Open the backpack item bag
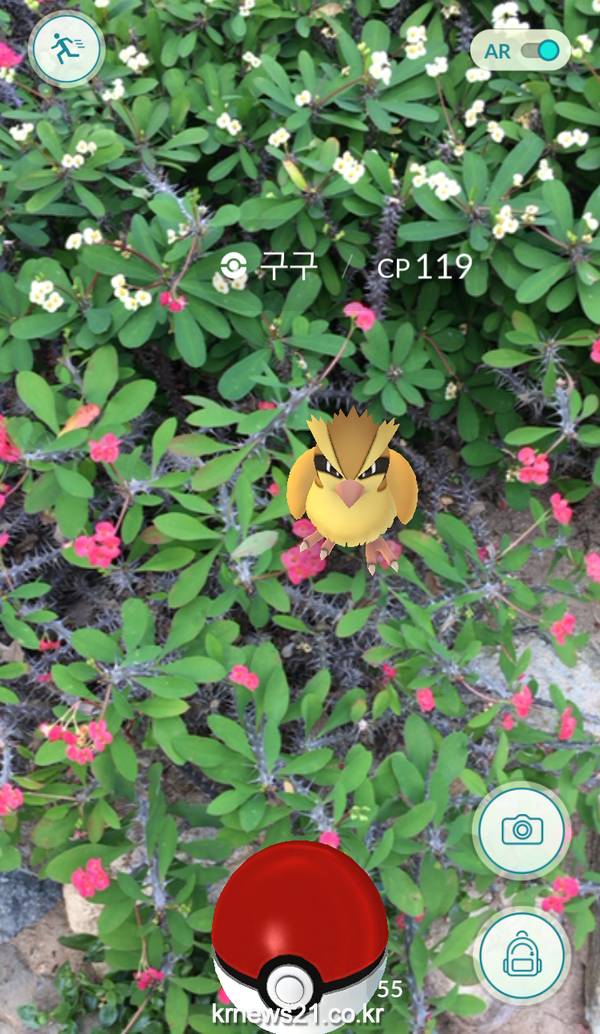This screenshot has height=1034, width=600. pyautogui.click(x=521, y=954)
